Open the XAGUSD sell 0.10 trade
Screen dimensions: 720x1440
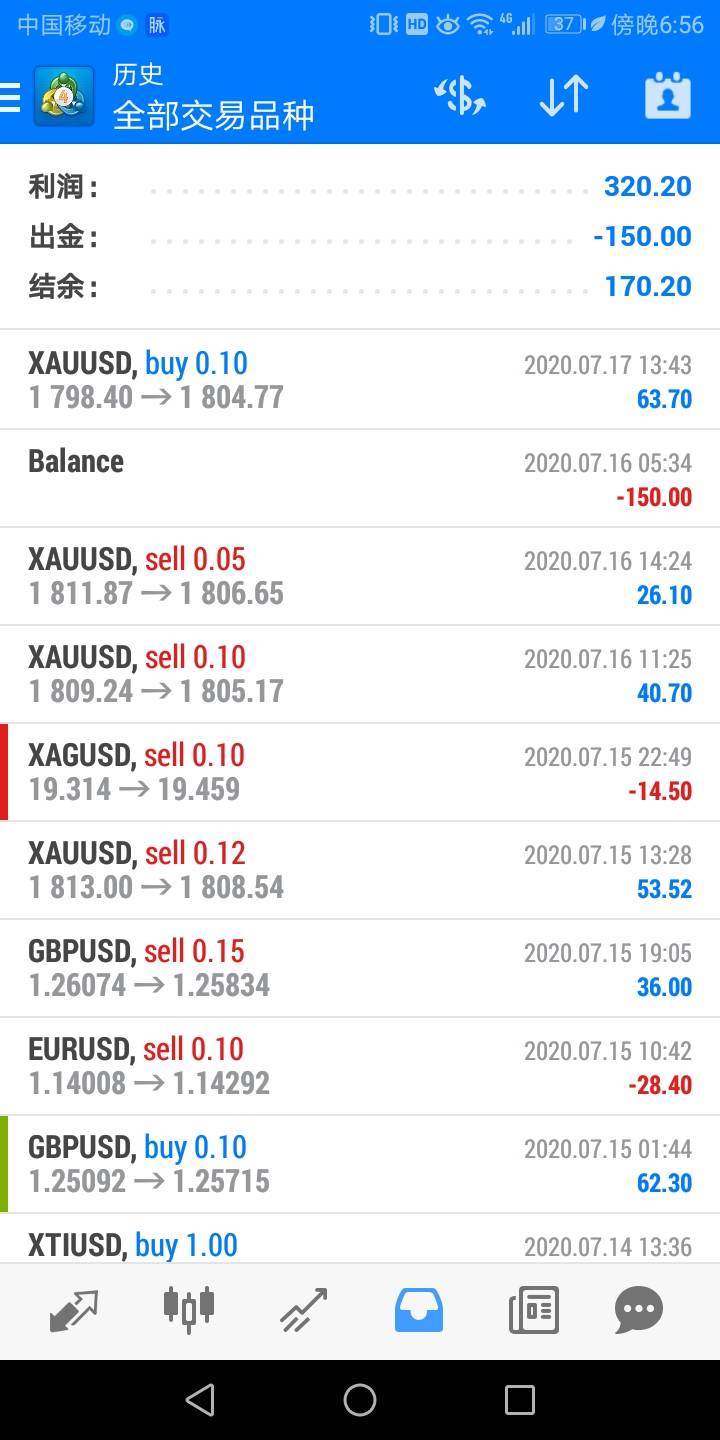(360, 772)
